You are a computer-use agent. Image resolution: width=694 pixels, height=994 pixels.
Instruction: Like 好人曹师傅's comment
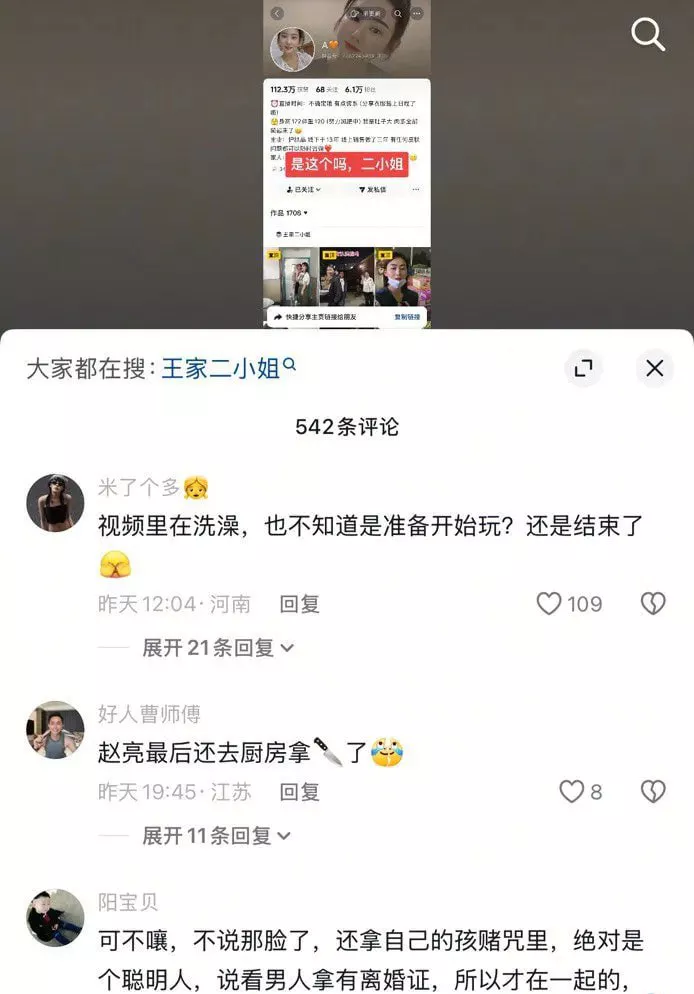point(571,792)
